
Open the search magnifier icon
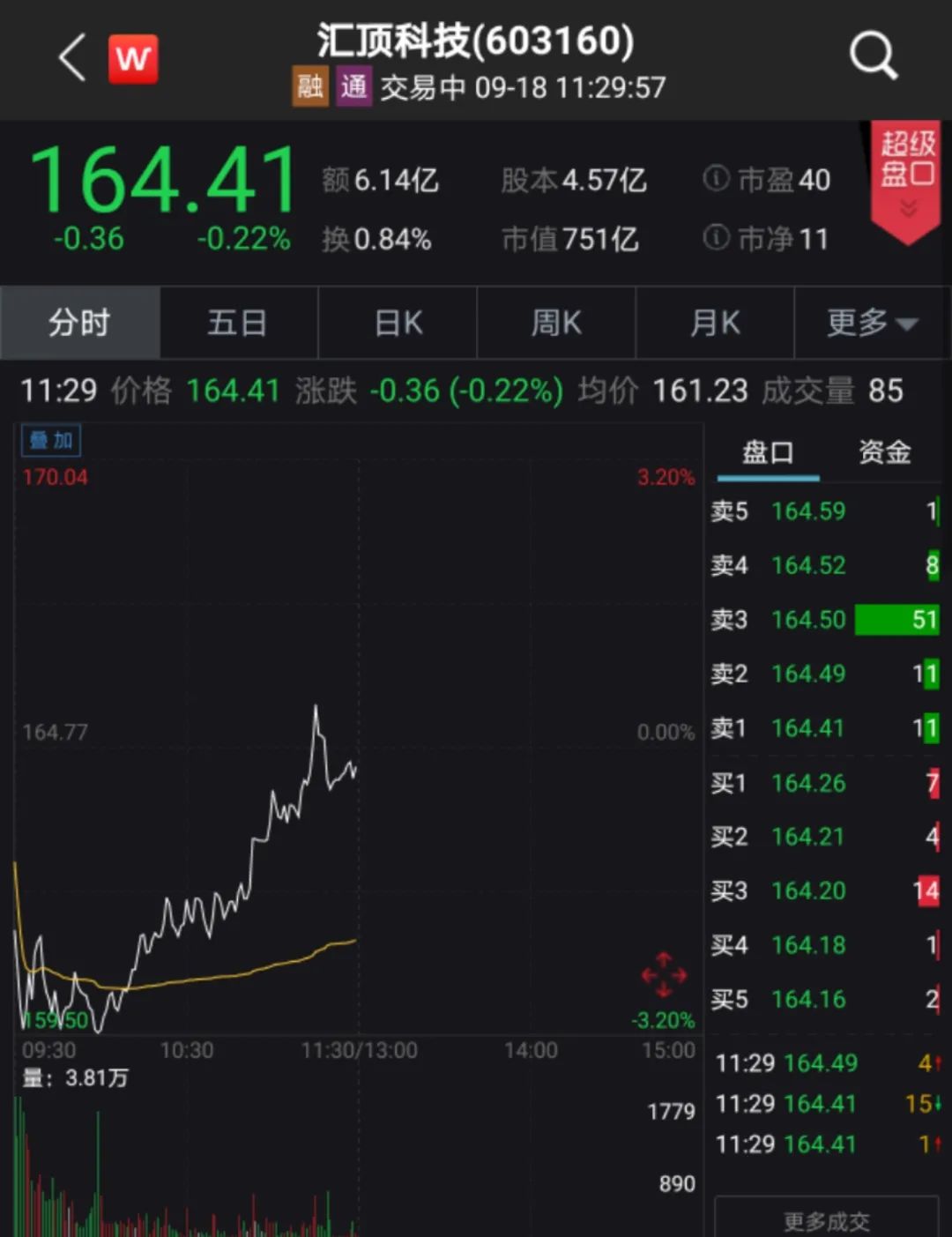click(873, 56)
